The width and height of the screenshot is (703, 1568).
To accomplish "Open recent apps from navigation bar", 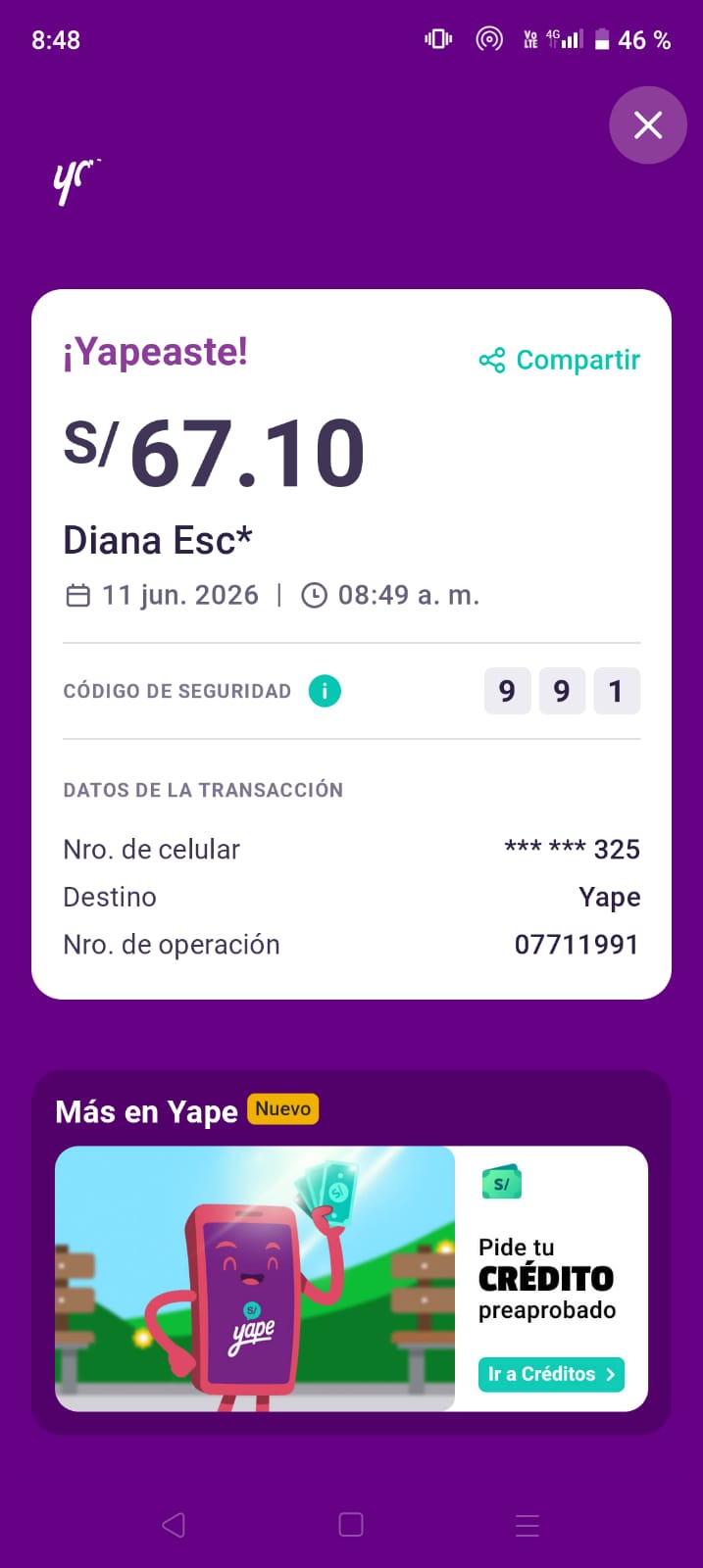I will tap(527, 1525).
